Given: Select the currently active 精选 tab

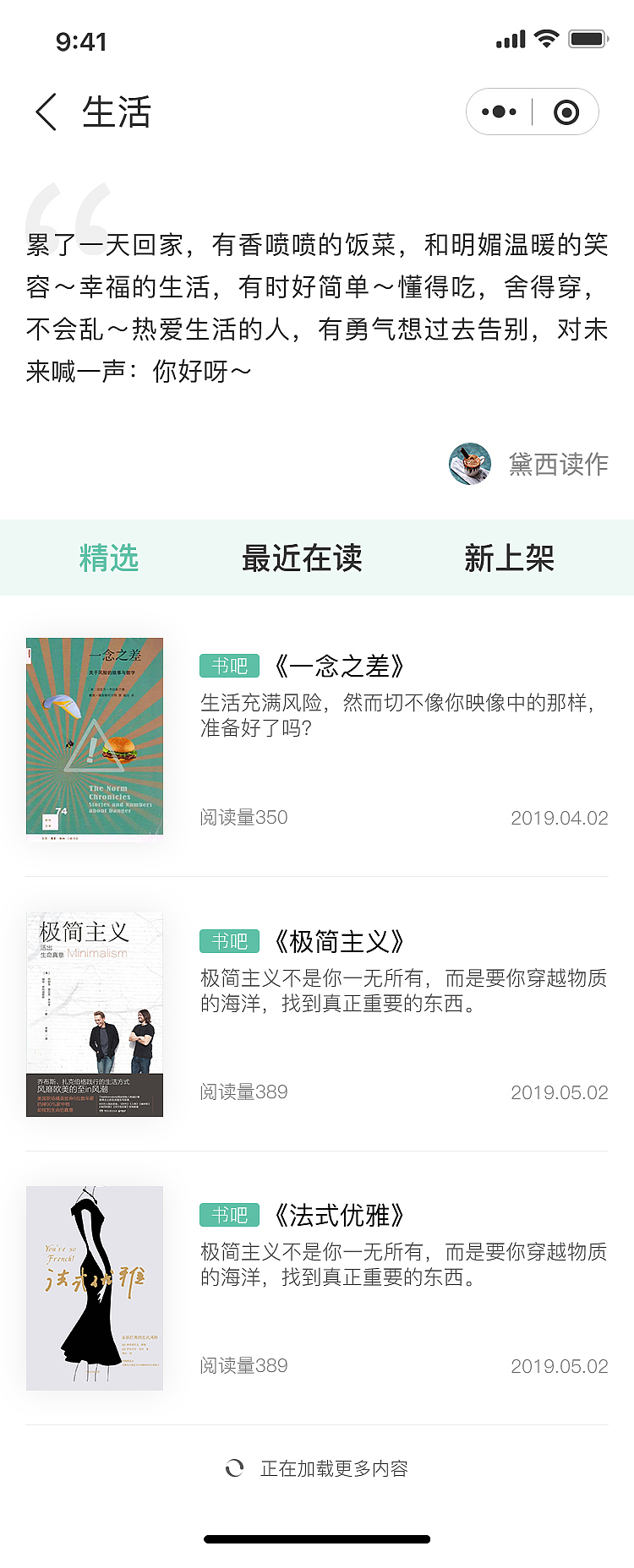Looking at the screenshot, I should click(x=110, y=558).
